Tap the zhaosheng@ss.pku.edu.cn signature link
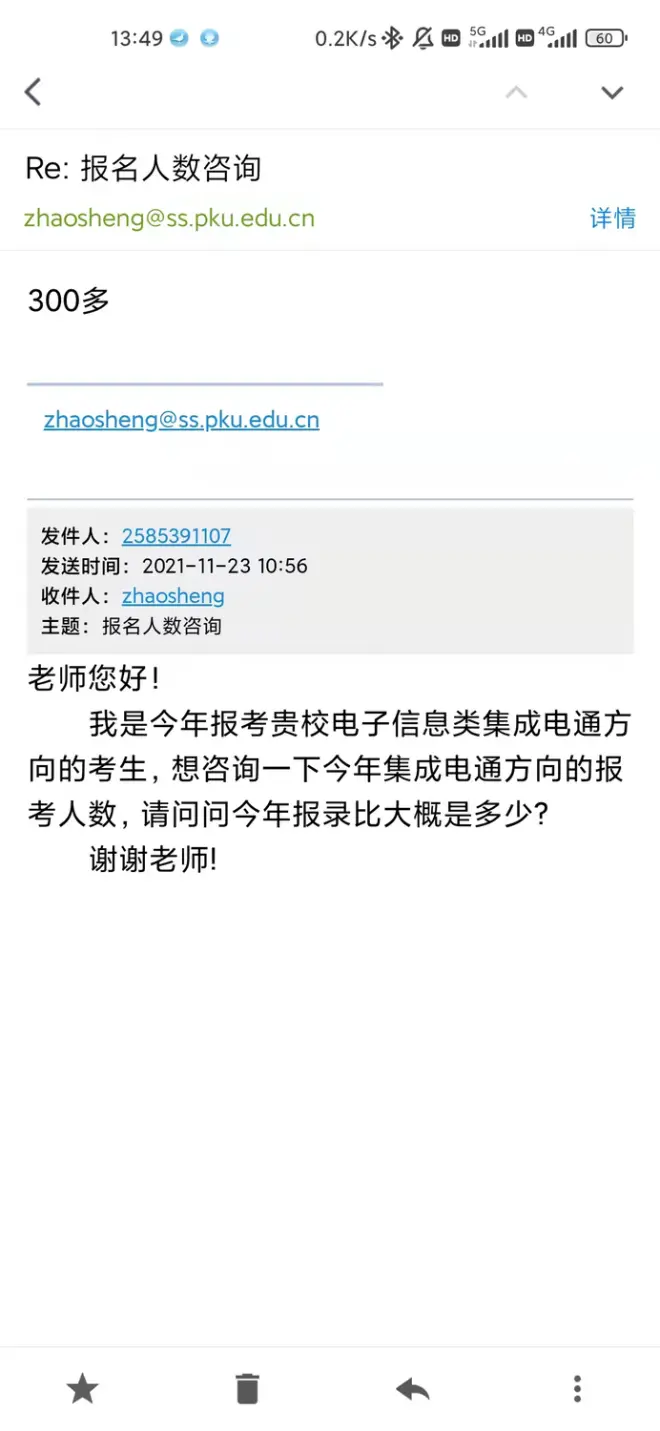 181,420
